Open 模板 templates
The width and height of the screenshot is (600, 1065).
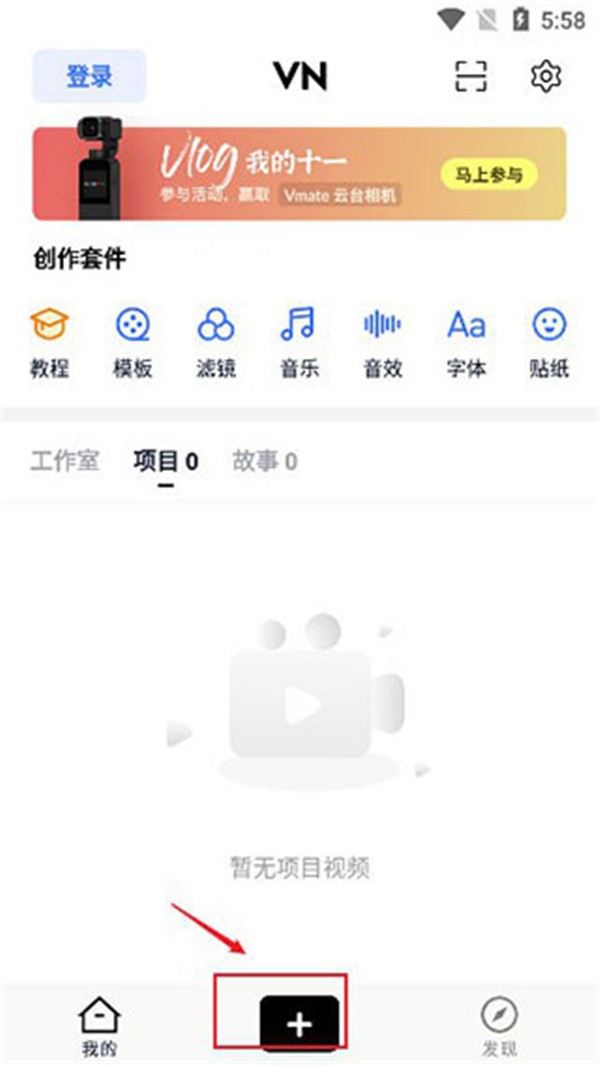133,342
